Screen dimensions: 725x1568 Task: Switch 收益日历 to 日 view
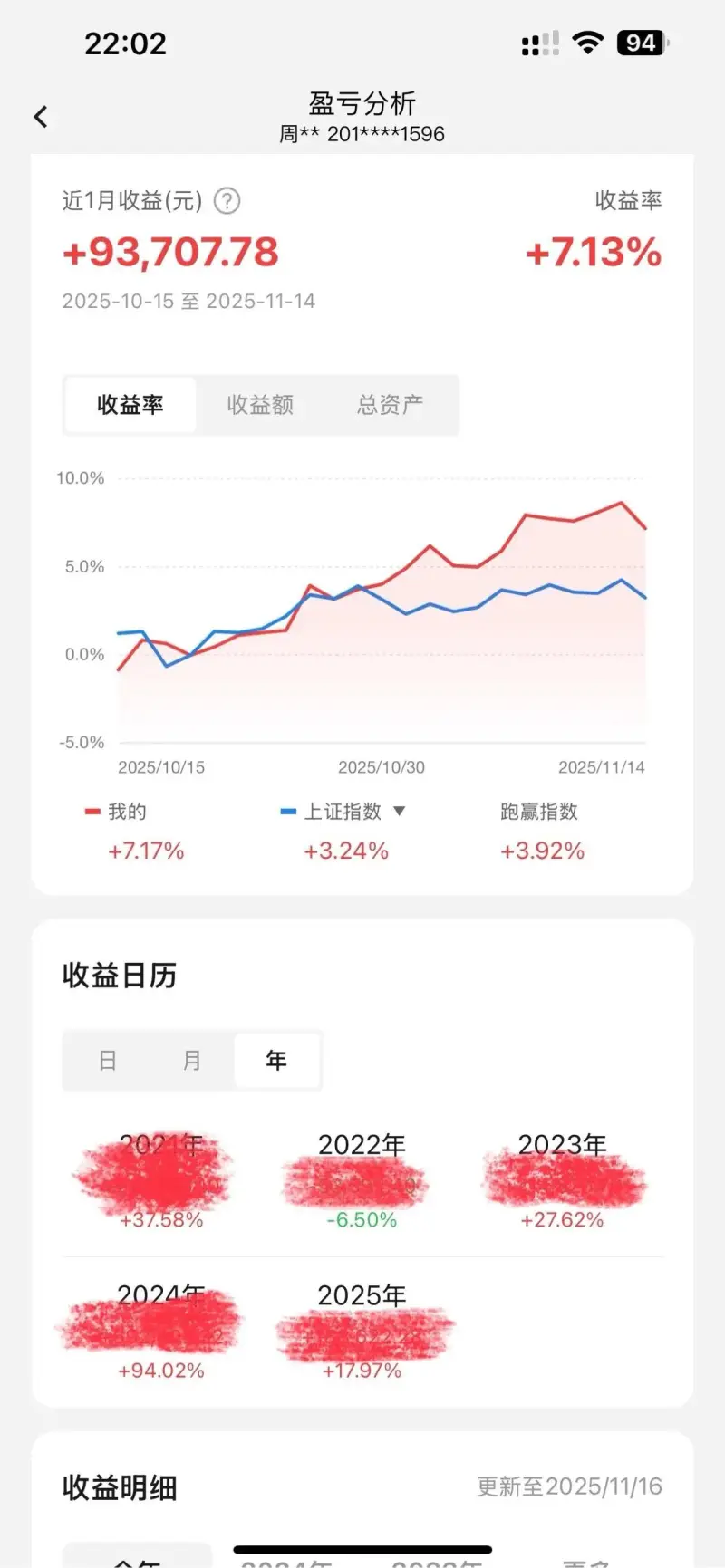tap(107, 1061)
